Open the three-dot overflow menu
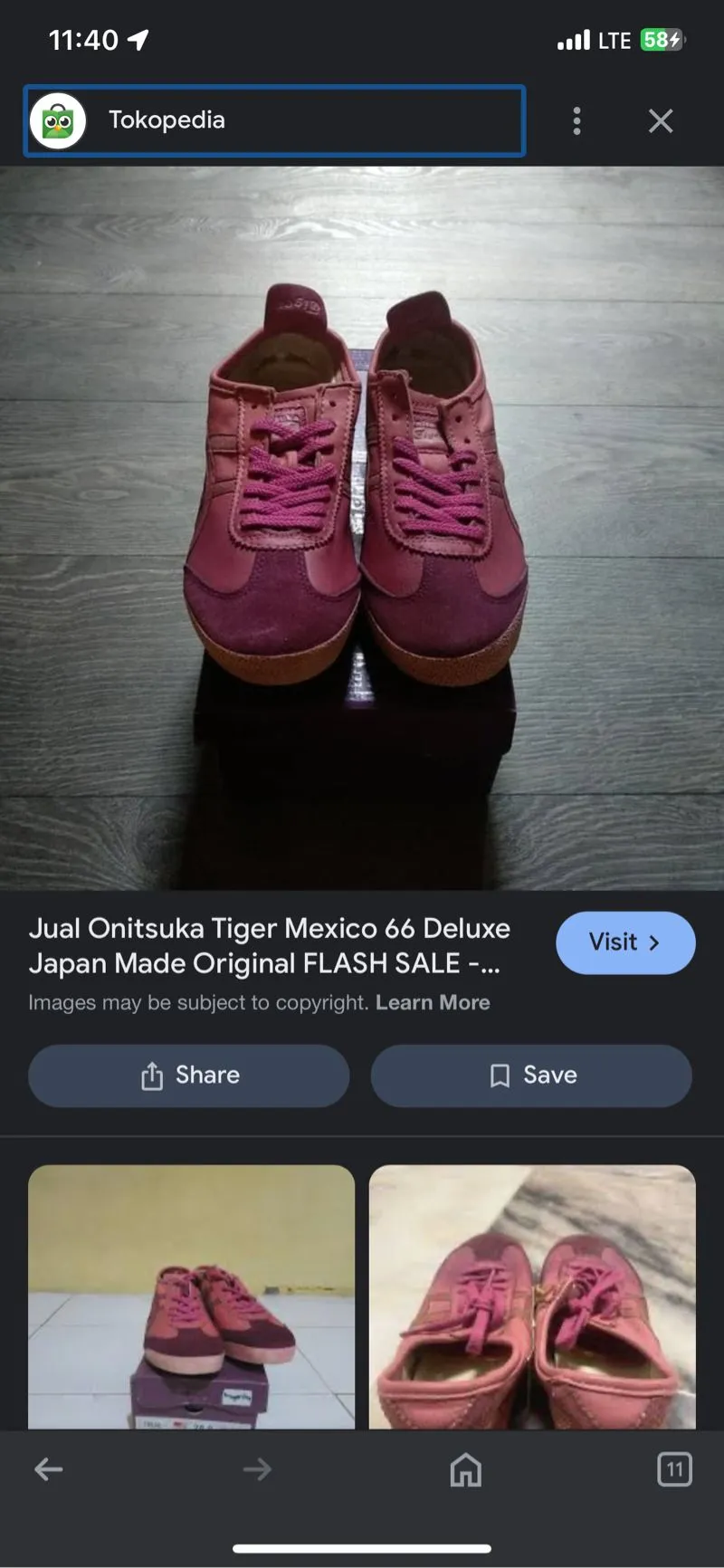 [x=576, y=120]
